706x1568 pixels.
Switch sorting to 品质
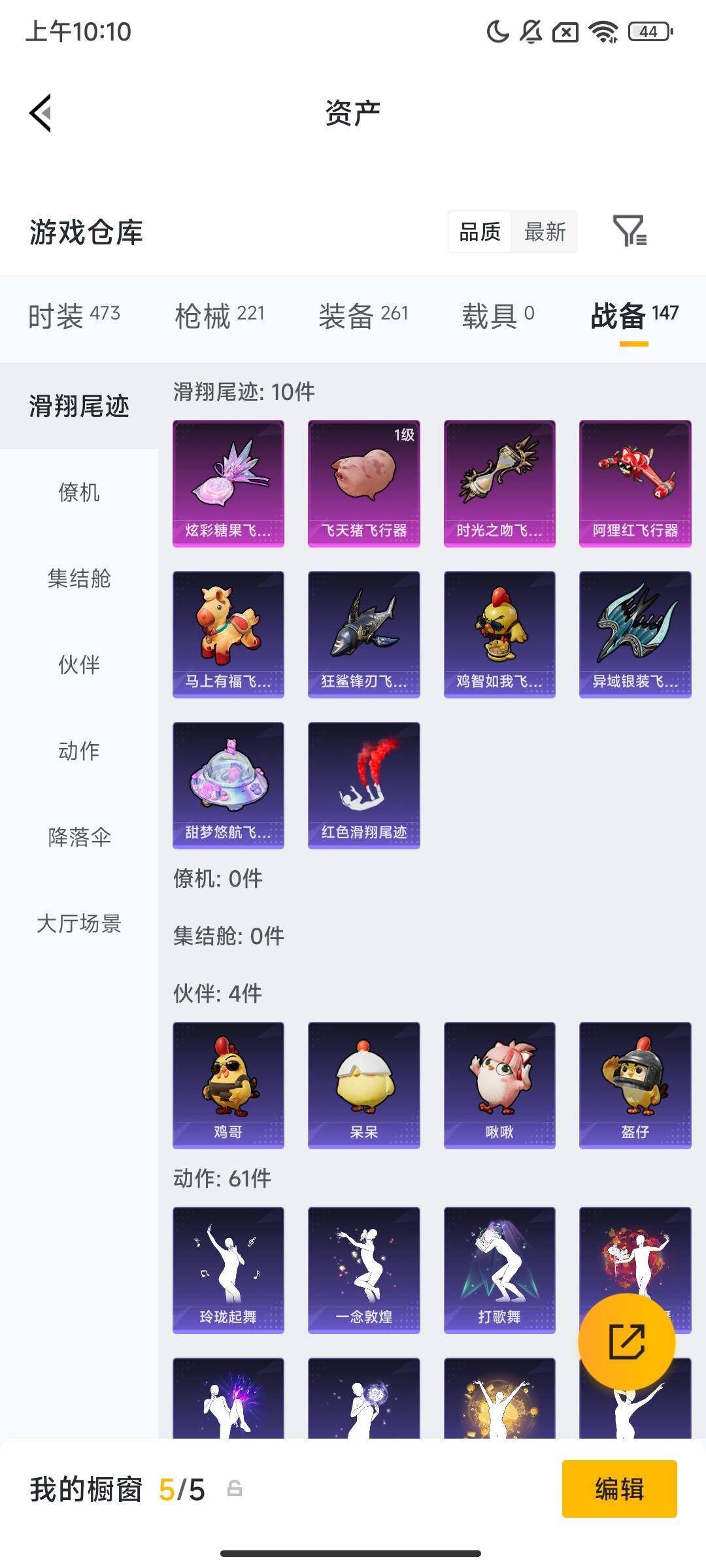coord(480,232)
